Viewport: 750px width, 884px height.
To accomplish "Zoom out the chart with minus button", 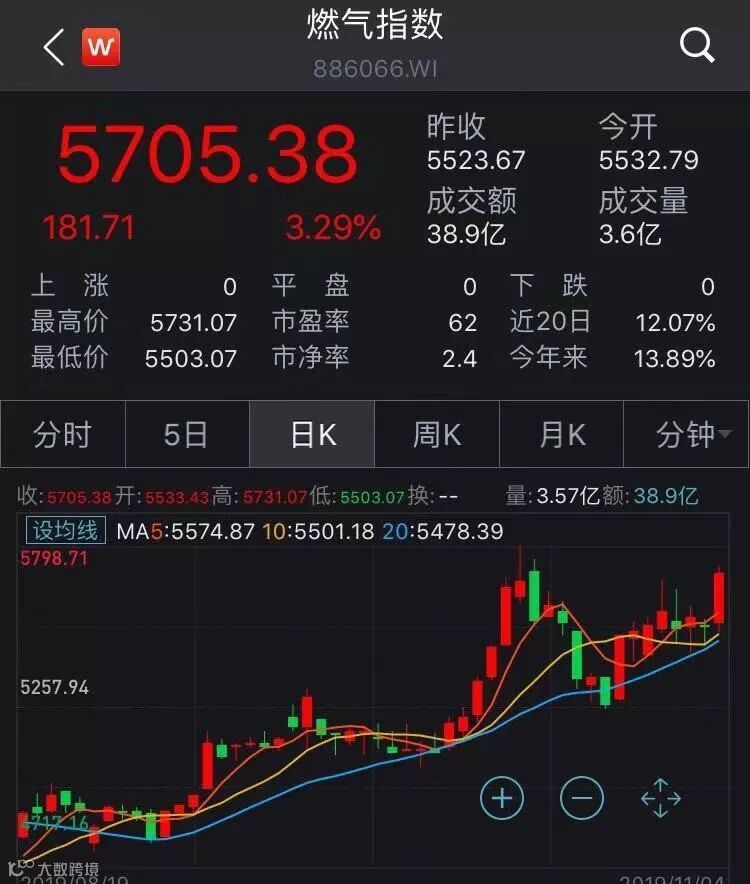I will click(x=582, y=798).
